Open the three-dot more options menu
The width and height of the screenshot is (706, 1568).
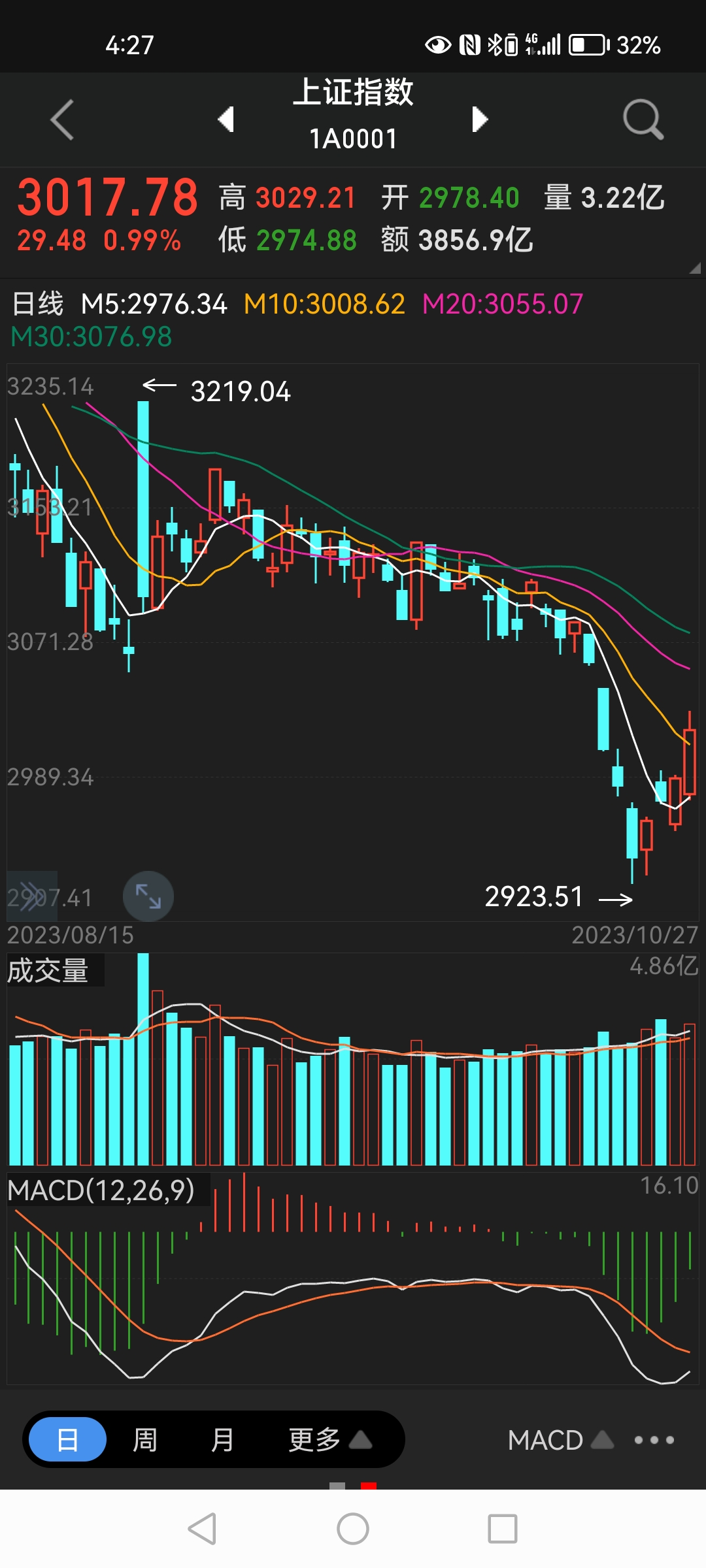coord(654,1440)
